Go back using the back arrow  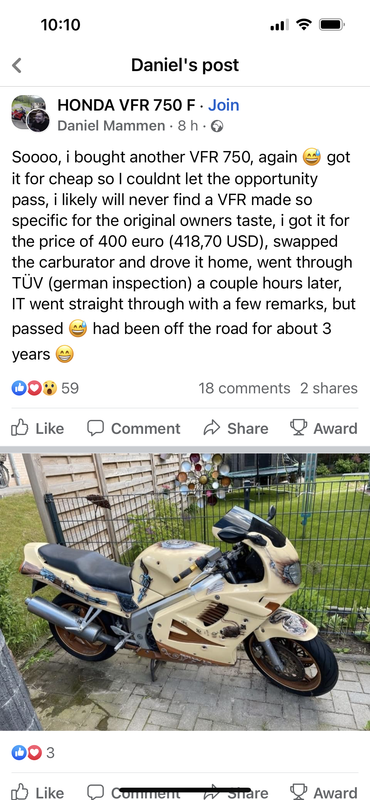point(17,65)
